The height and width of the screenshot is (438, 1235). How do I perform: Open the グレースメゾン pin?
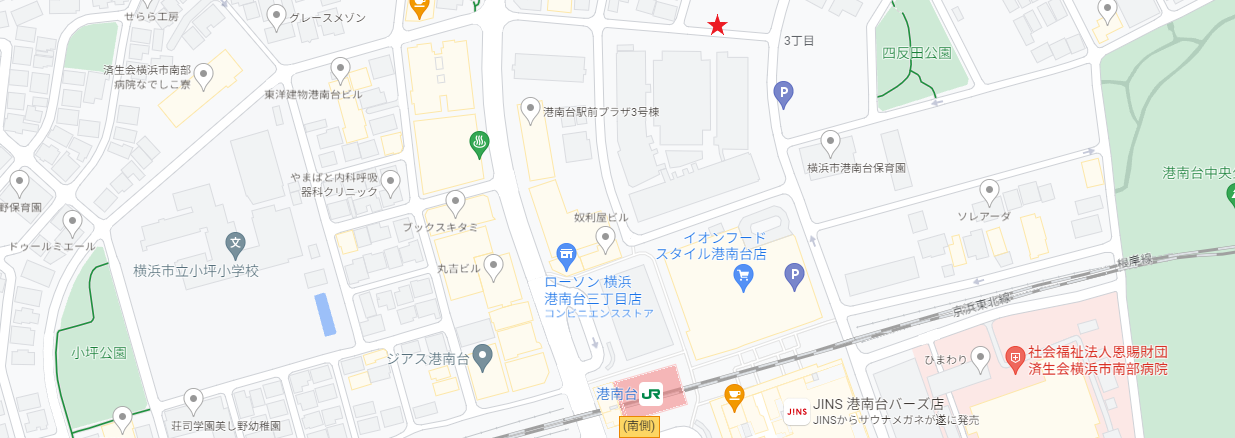click(x=278, y=15)
